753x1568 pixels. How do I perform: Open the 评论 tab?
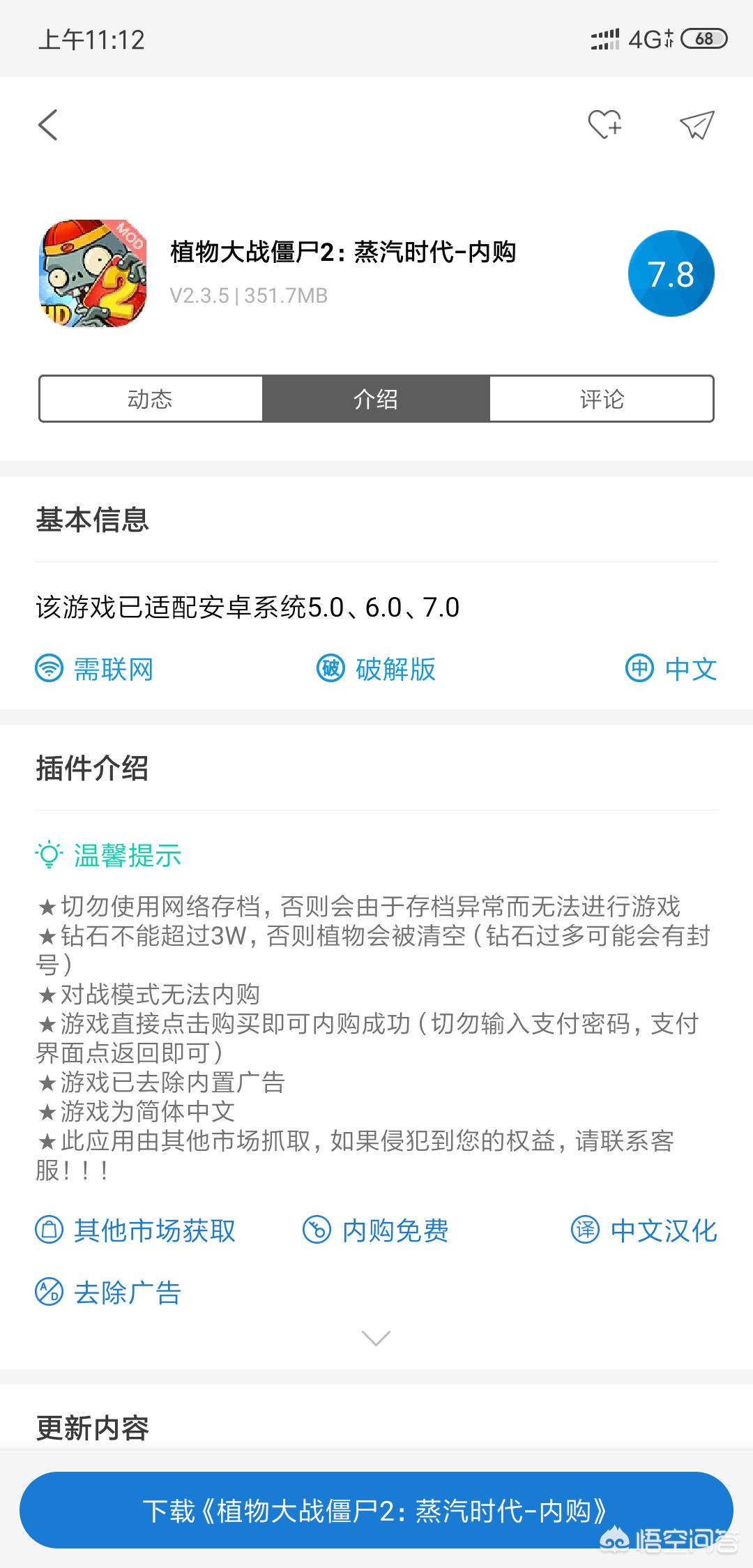[601, 399]
